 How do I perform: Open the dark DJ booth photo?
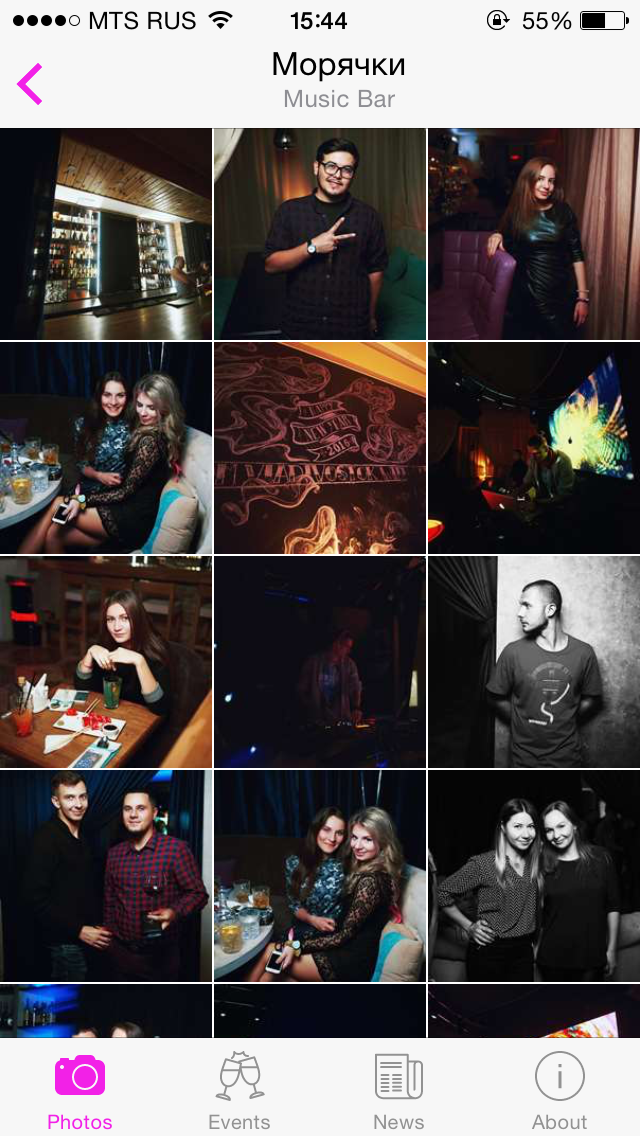pyautogui.click(x=320, y=662)
